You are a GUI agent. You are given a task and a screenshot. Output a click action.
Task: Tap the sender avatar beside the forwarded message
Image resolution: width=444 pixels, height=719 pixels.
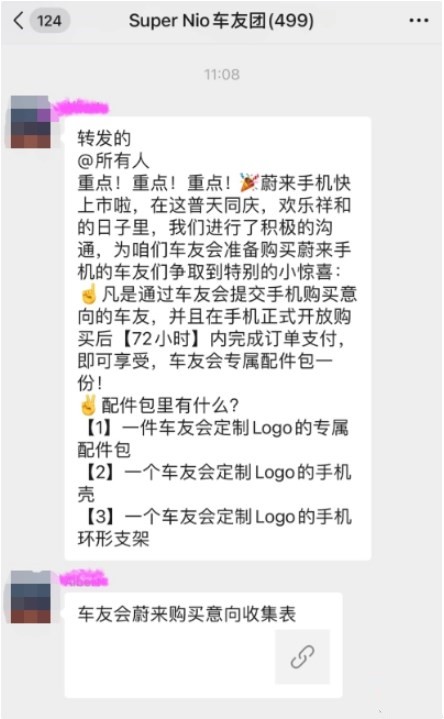(x=31, y=122)
